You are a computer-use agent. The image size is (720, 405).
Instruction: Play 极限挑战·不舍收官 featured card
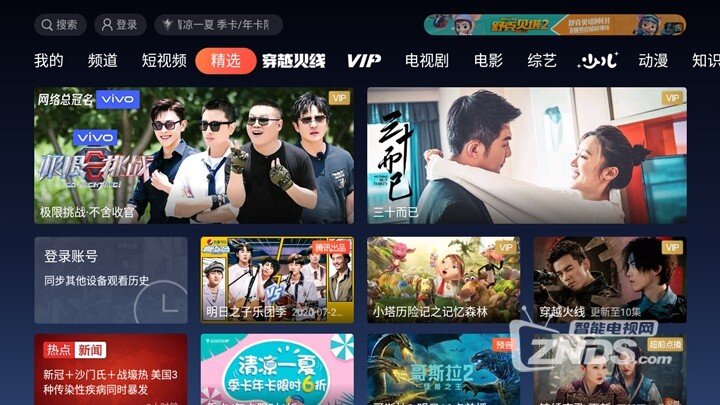(193, 155)
